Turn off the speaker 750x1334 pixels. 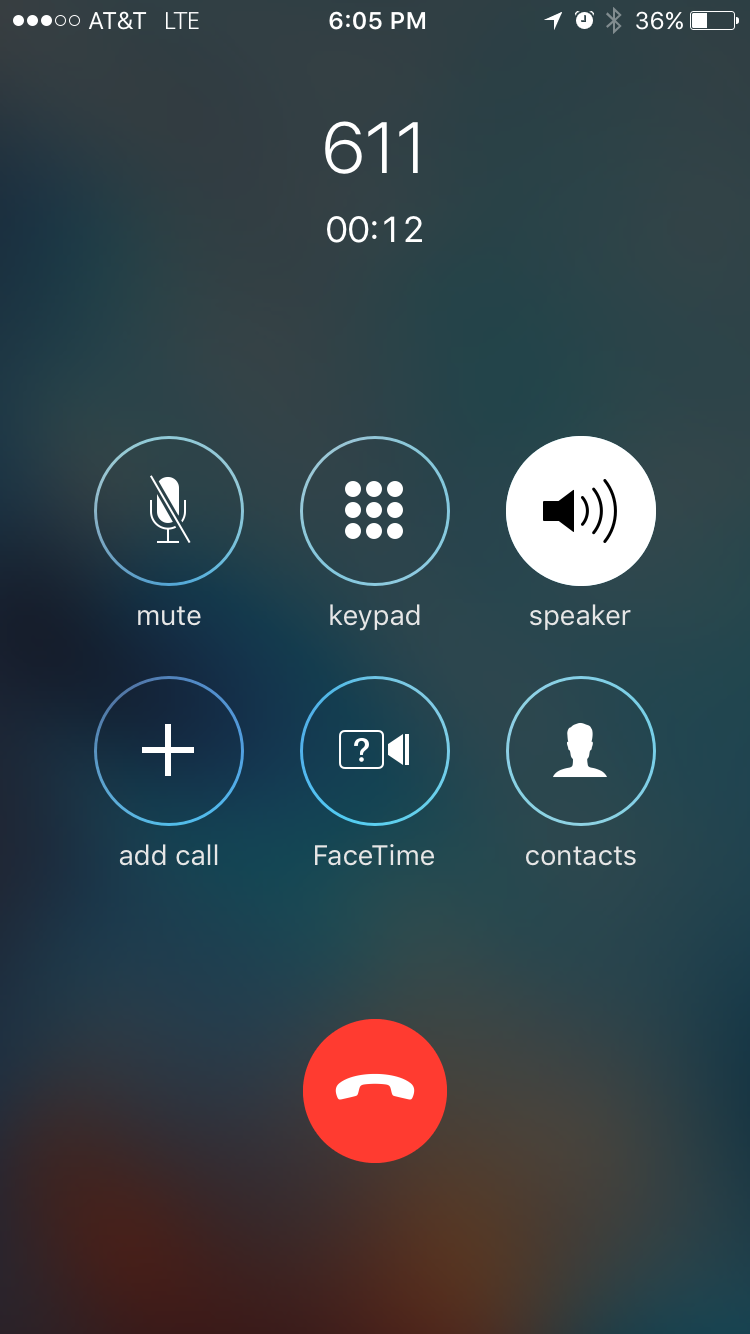[581, 511]
